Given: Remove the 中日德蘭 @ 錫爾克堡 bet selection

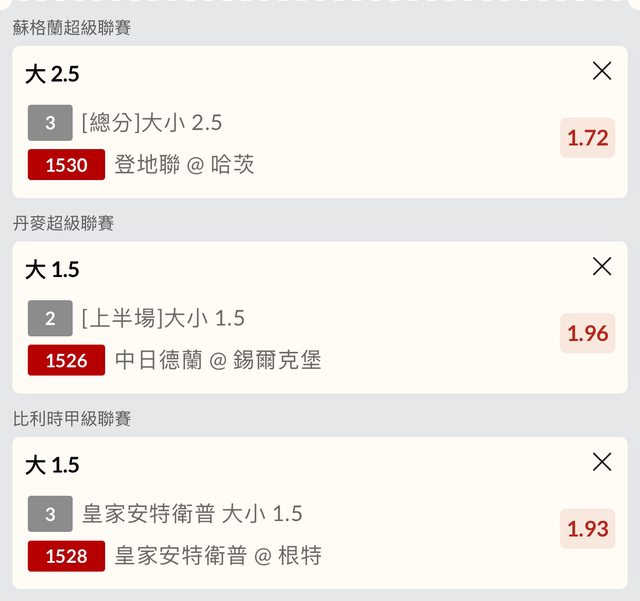Looking at the screenshot, I should (602, 266).
